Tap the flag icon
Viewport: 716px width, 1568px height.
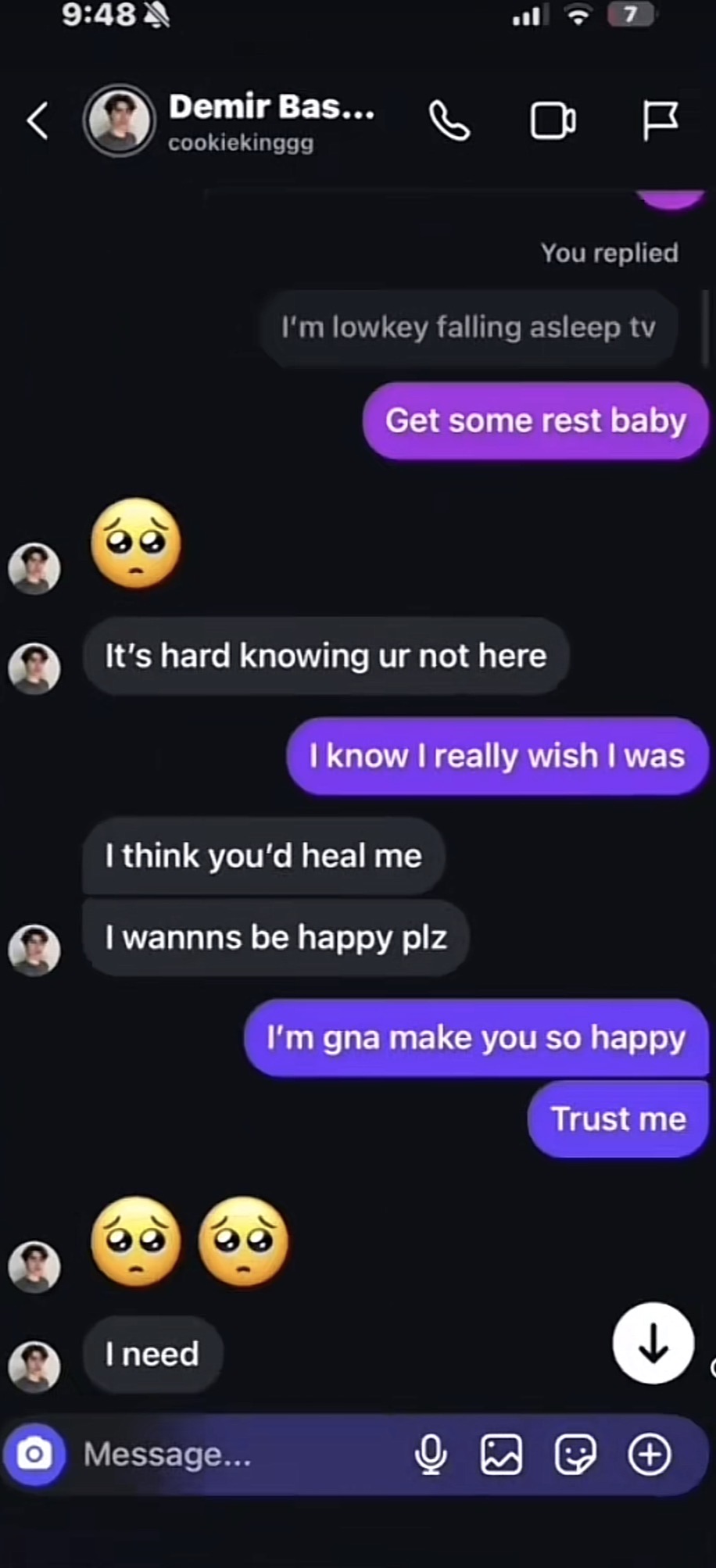point(660,121)
